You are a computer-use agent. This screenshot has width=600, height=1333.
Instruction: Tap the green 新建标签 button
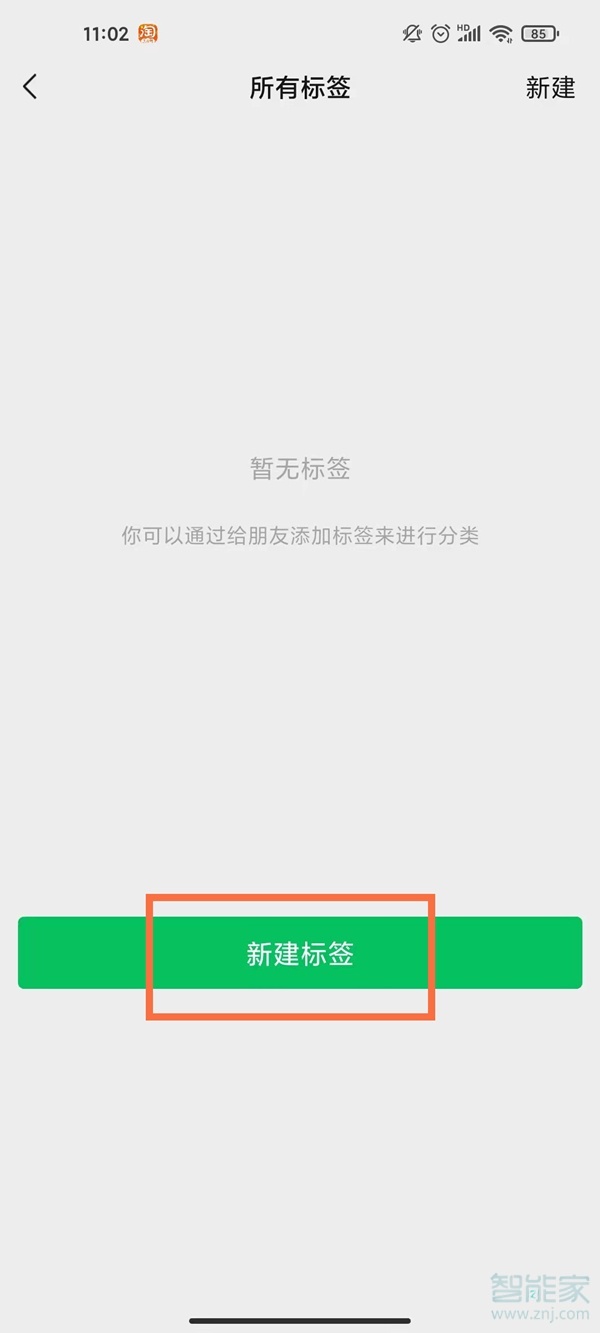click(300, 953)
